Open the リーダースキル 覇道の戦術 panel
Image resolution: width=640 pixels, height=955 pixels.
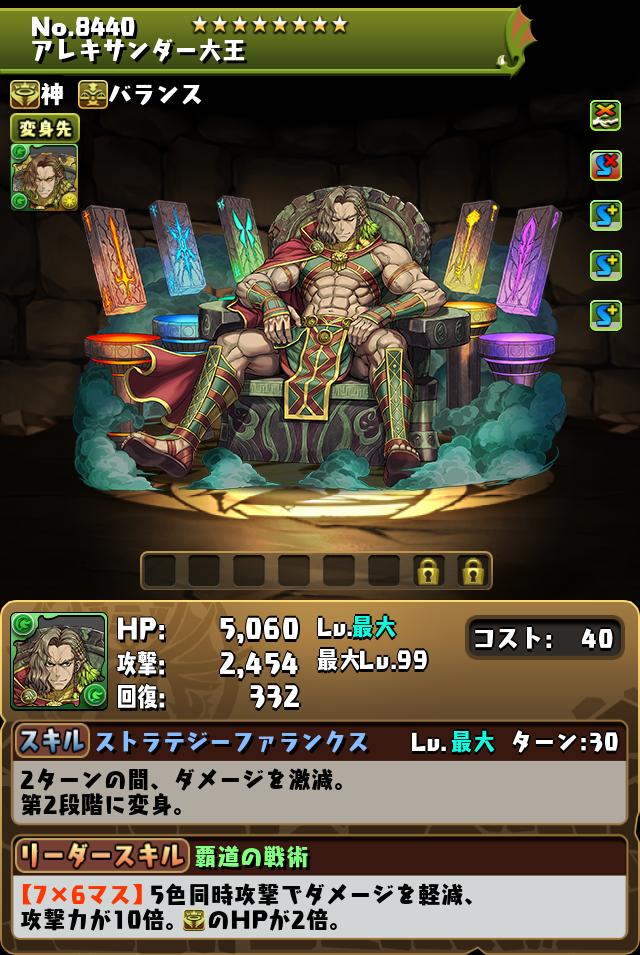pos(318,856)
